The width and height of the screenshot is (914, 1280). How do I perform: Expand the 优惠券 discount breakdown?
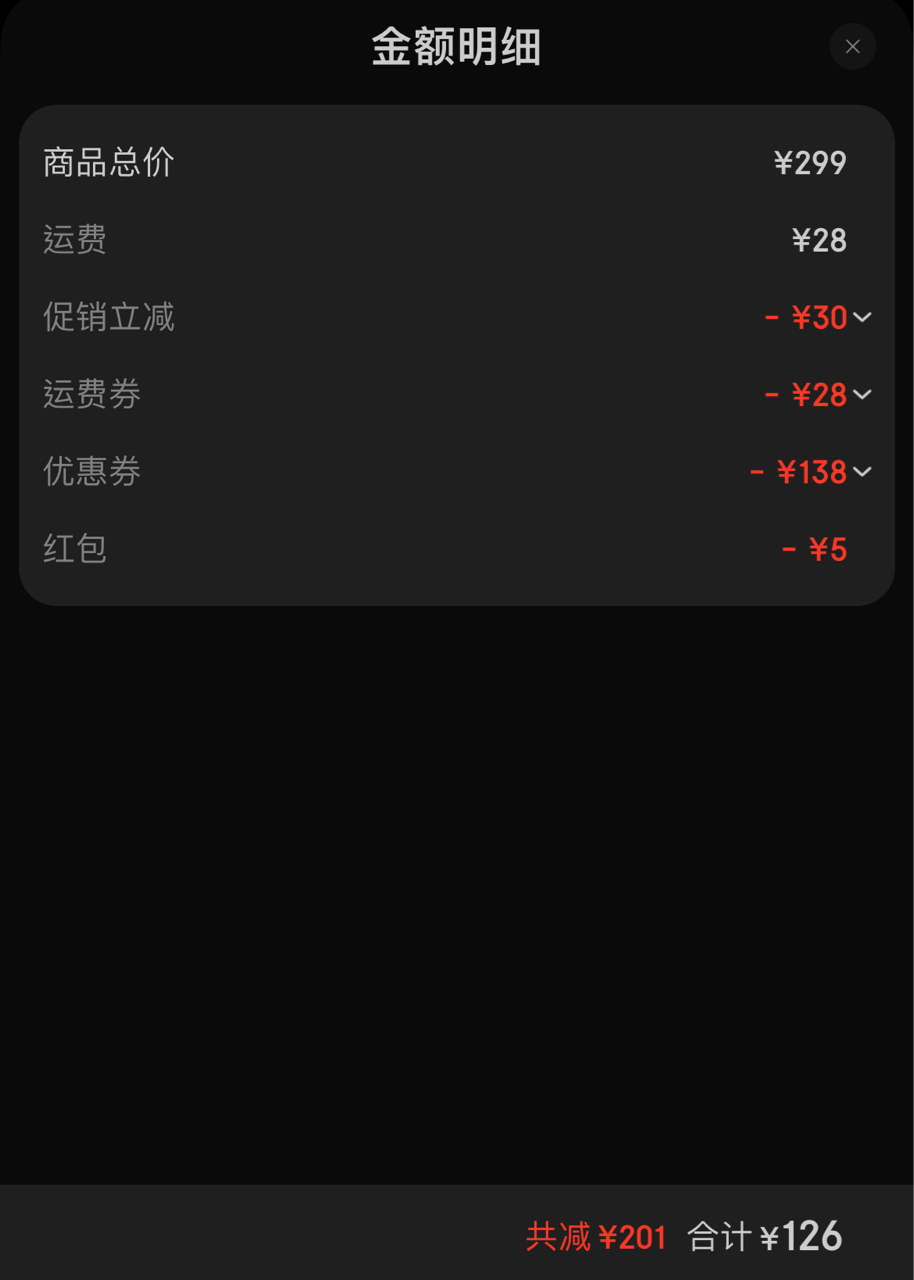pyautogui.click(x=861, y=472)
